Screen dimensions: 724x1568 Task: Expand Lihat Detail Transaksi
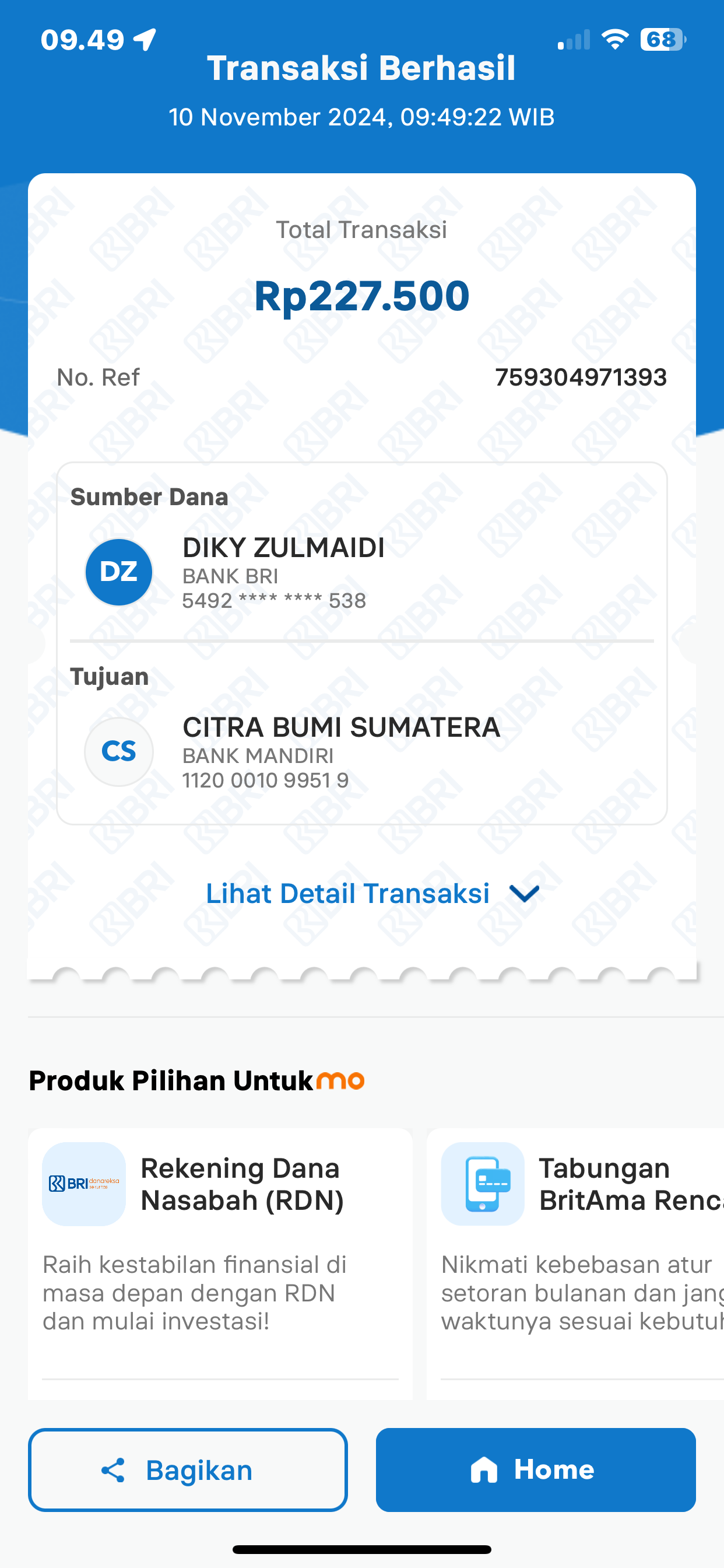(x=372, y=894)
